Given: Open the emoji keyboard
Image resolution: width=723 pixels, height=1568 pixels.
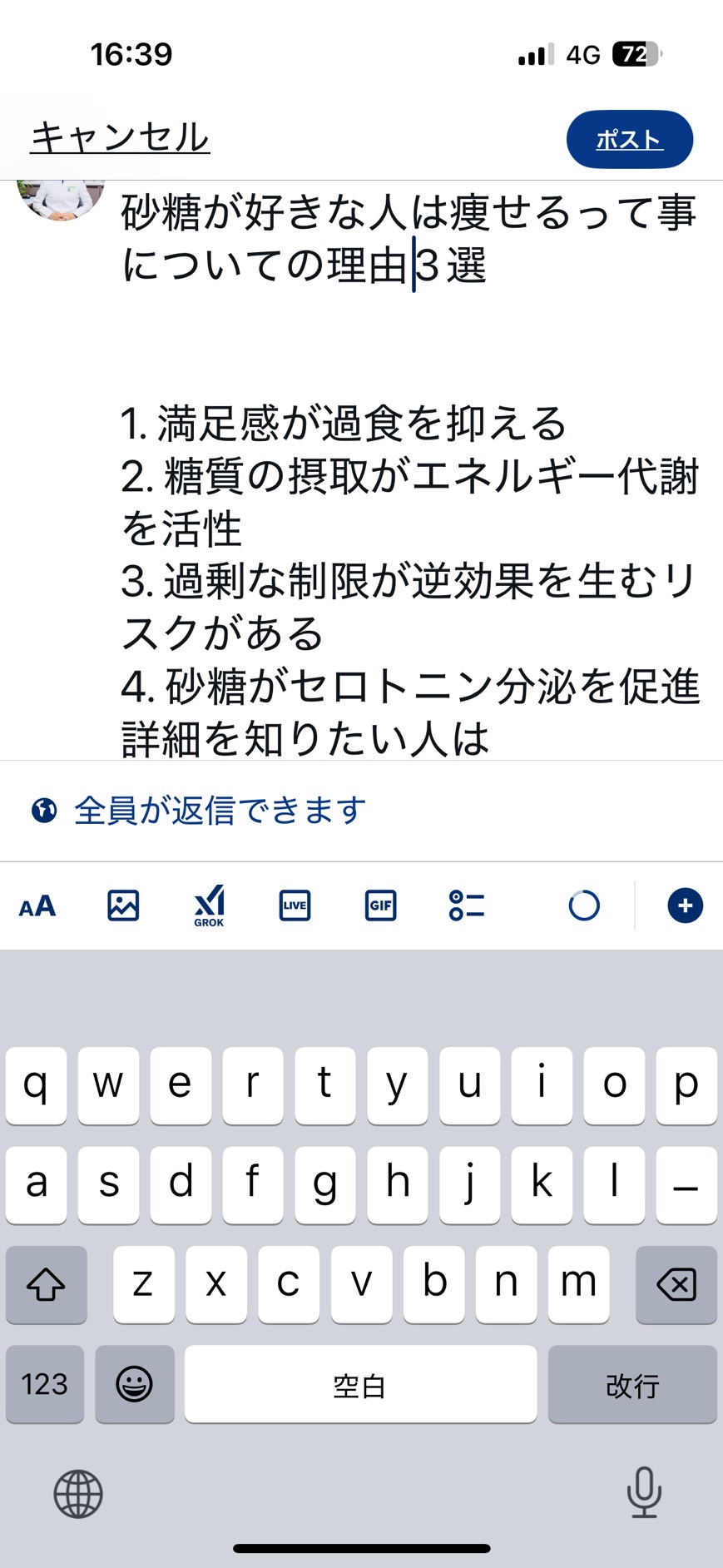Looking at the screenshot, I should 135,1385.
